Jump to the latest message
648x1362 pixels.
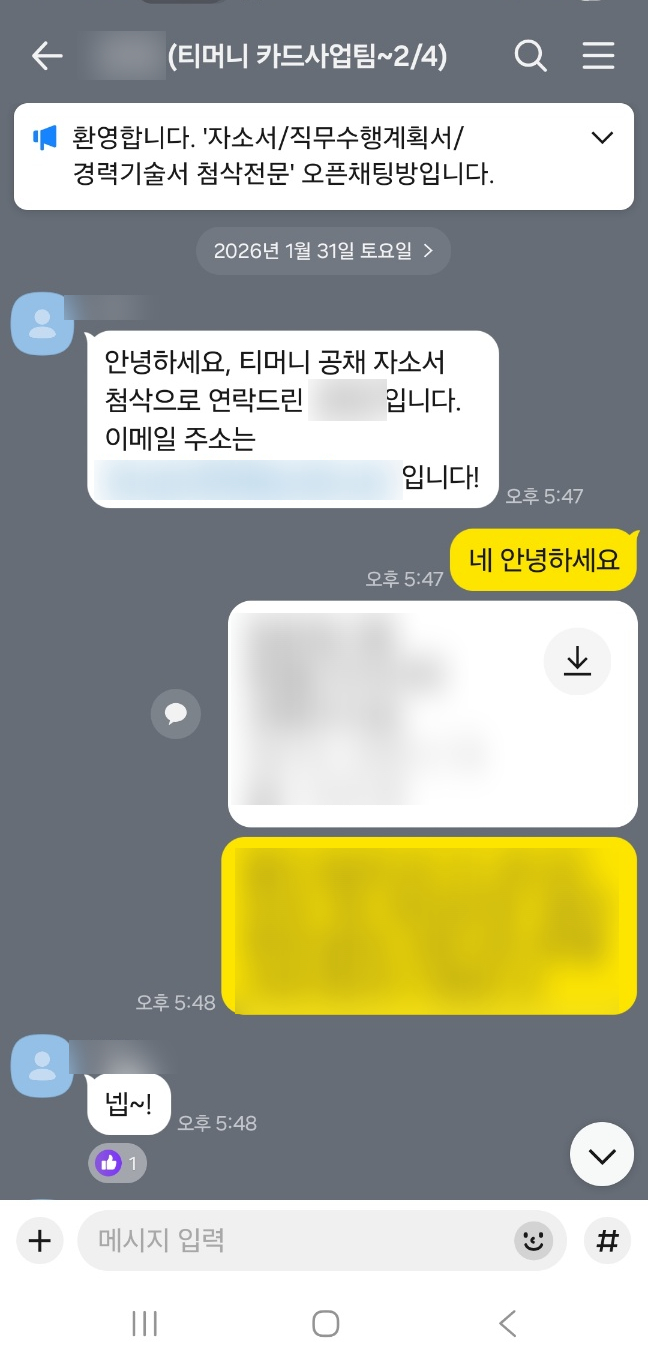pyautogui.click(x=601, y=1155)
